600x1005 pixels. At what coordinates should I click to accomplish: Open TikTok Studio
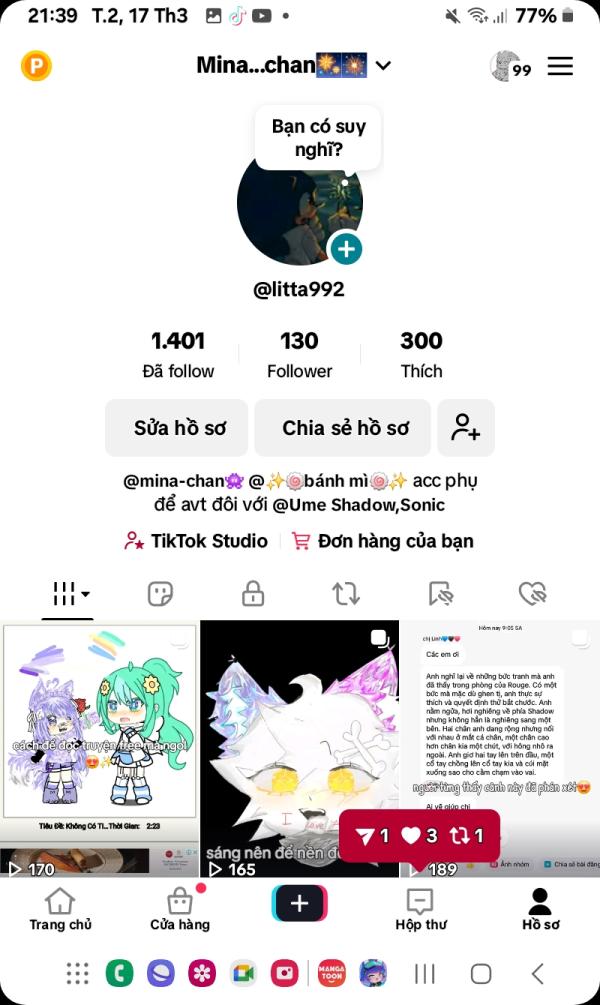pyautogui.click(x=196, y=541)
